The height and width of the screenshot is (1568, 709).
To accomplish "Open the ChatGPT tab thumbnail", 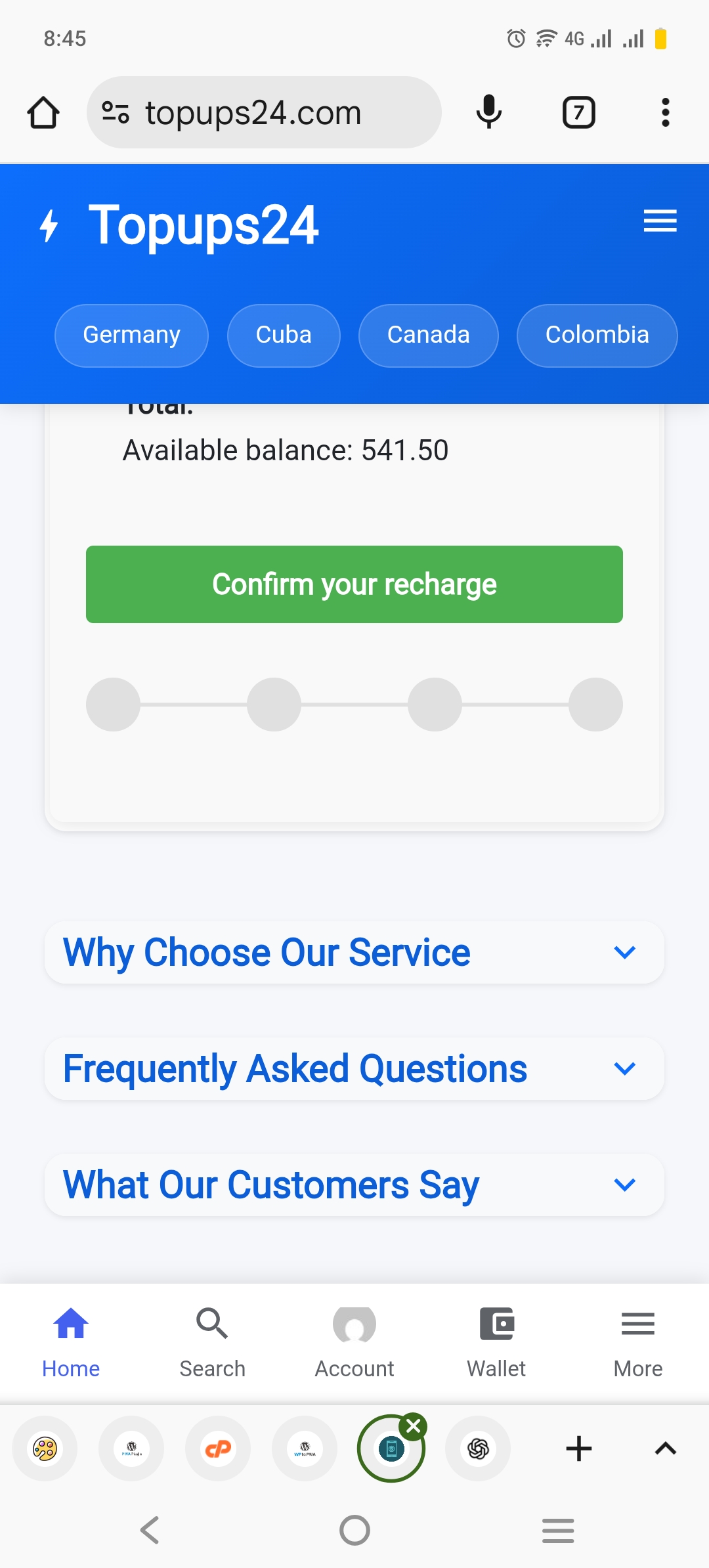I will (x=478, y=1449).
